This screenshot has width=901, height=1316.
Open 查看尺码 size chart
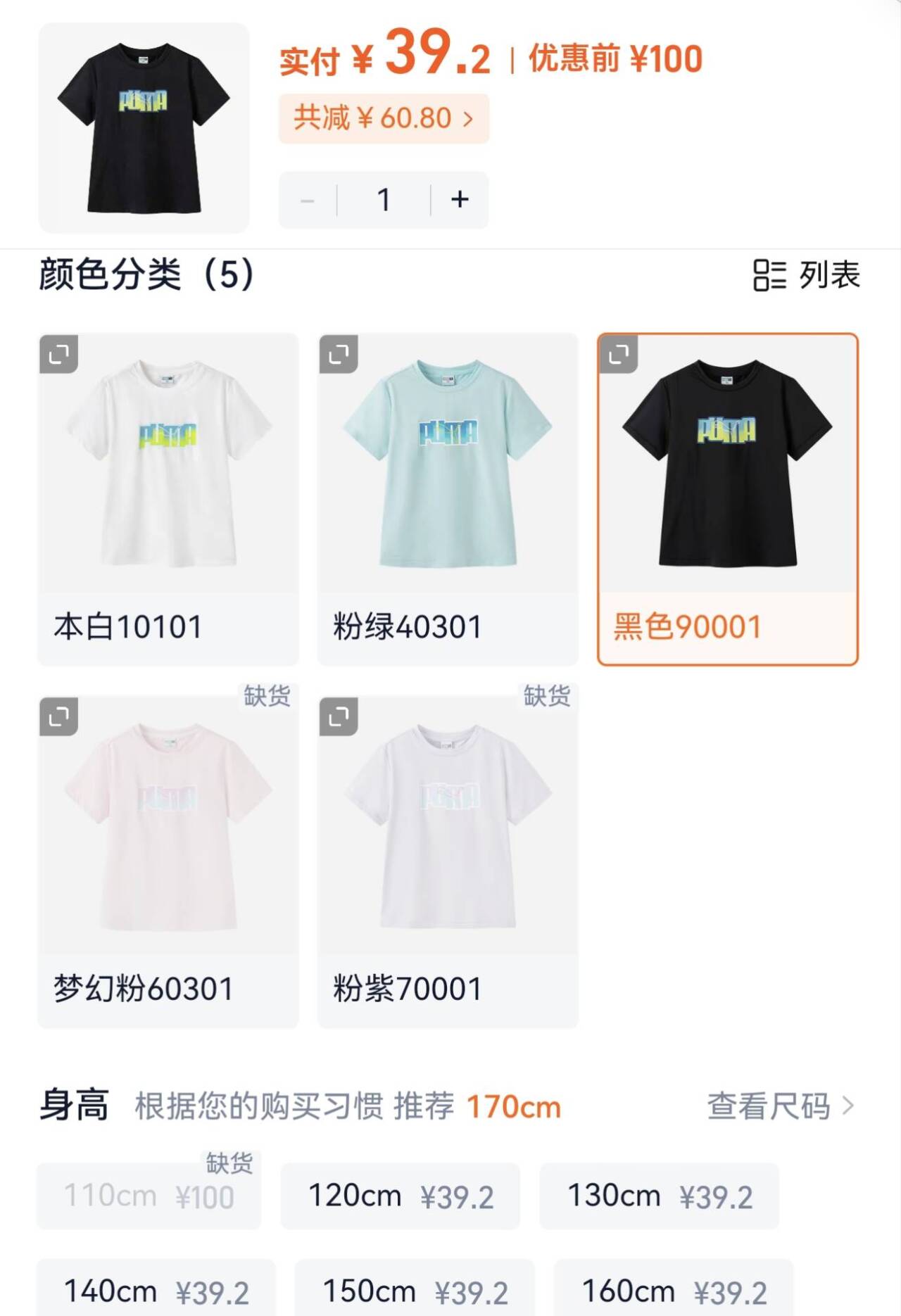tap(780, 1106)
